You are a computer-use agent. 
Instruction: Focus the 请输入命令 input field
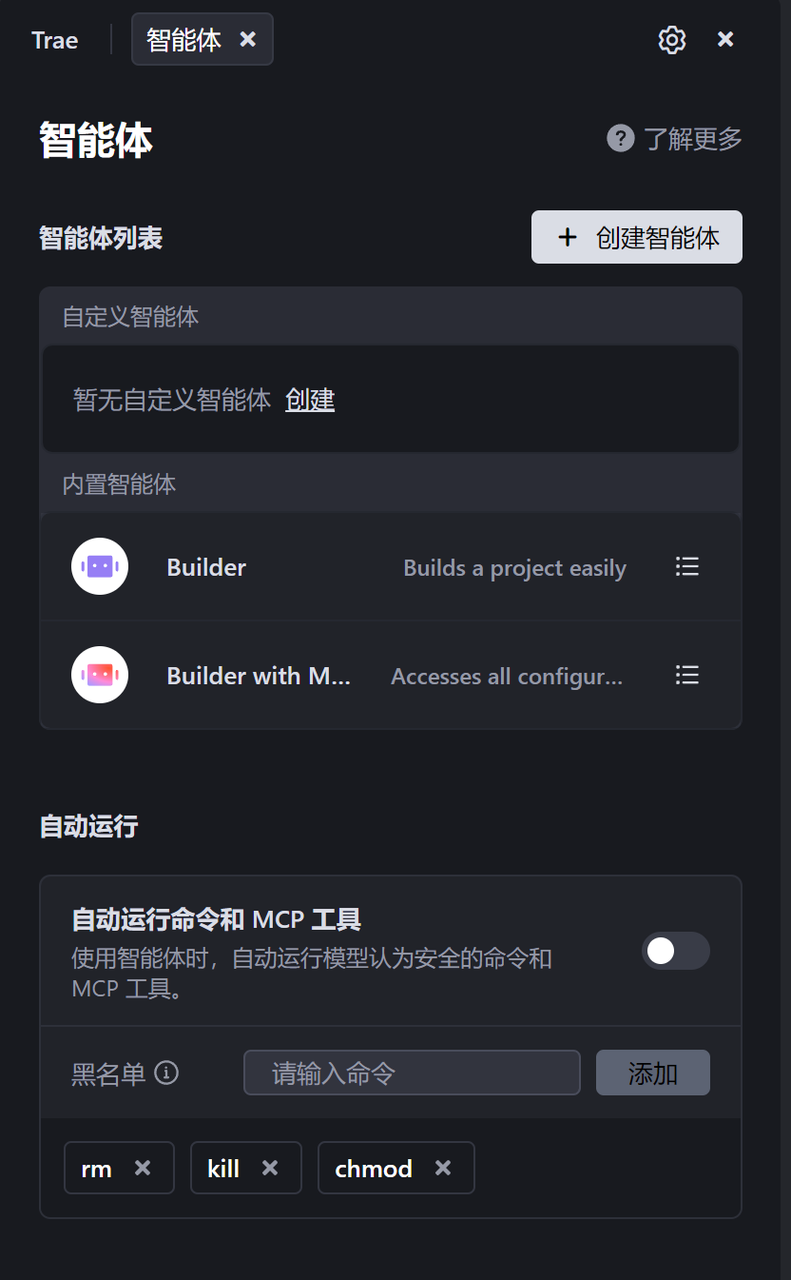click(412, 1073)
